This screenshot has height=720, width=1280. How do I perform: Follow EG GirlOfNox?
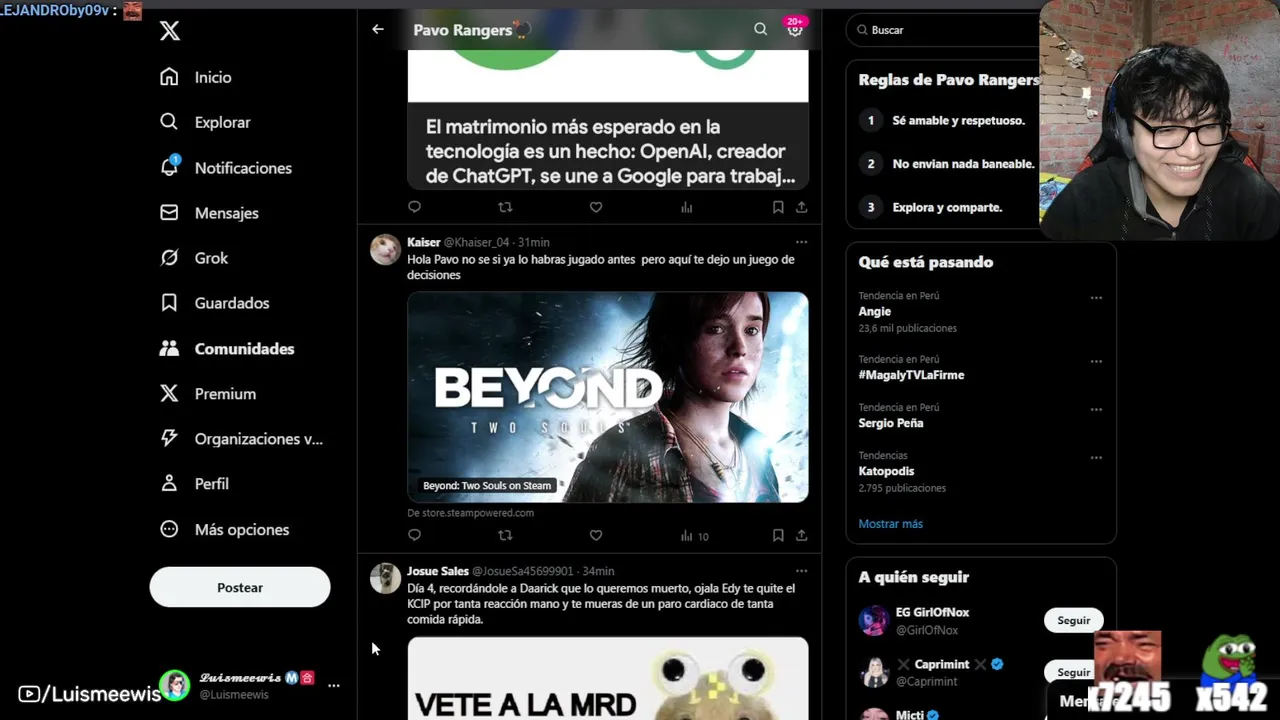pyautogui.click(x=1073, y=620)
